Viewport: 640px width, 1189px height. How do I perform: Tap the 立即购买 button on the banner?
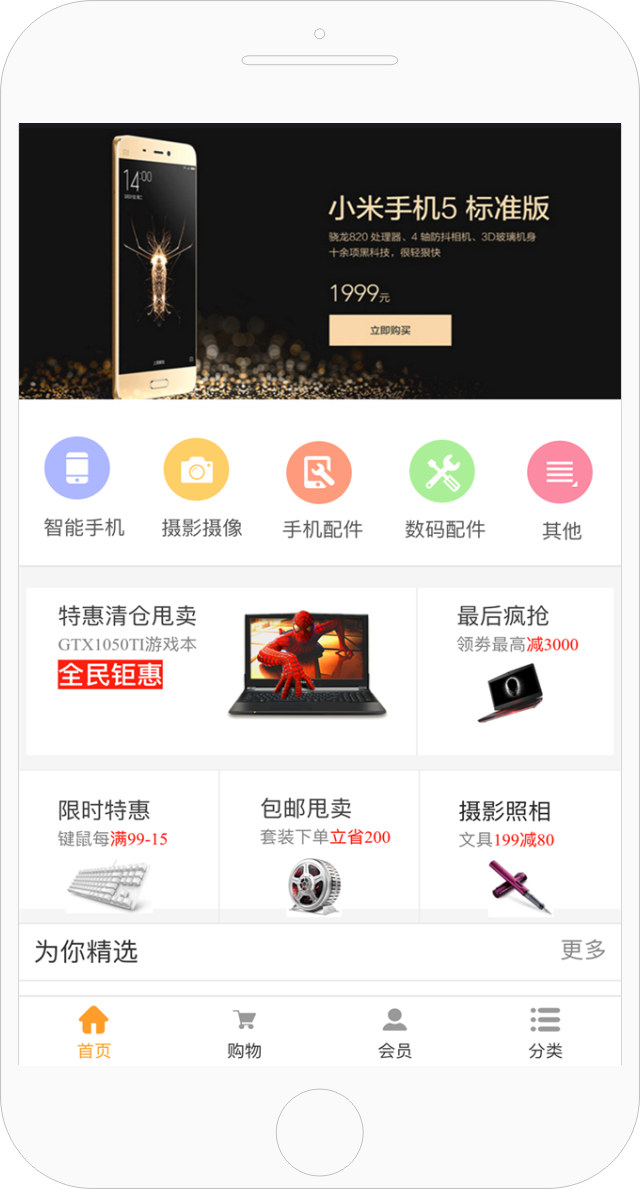(390, 330)
